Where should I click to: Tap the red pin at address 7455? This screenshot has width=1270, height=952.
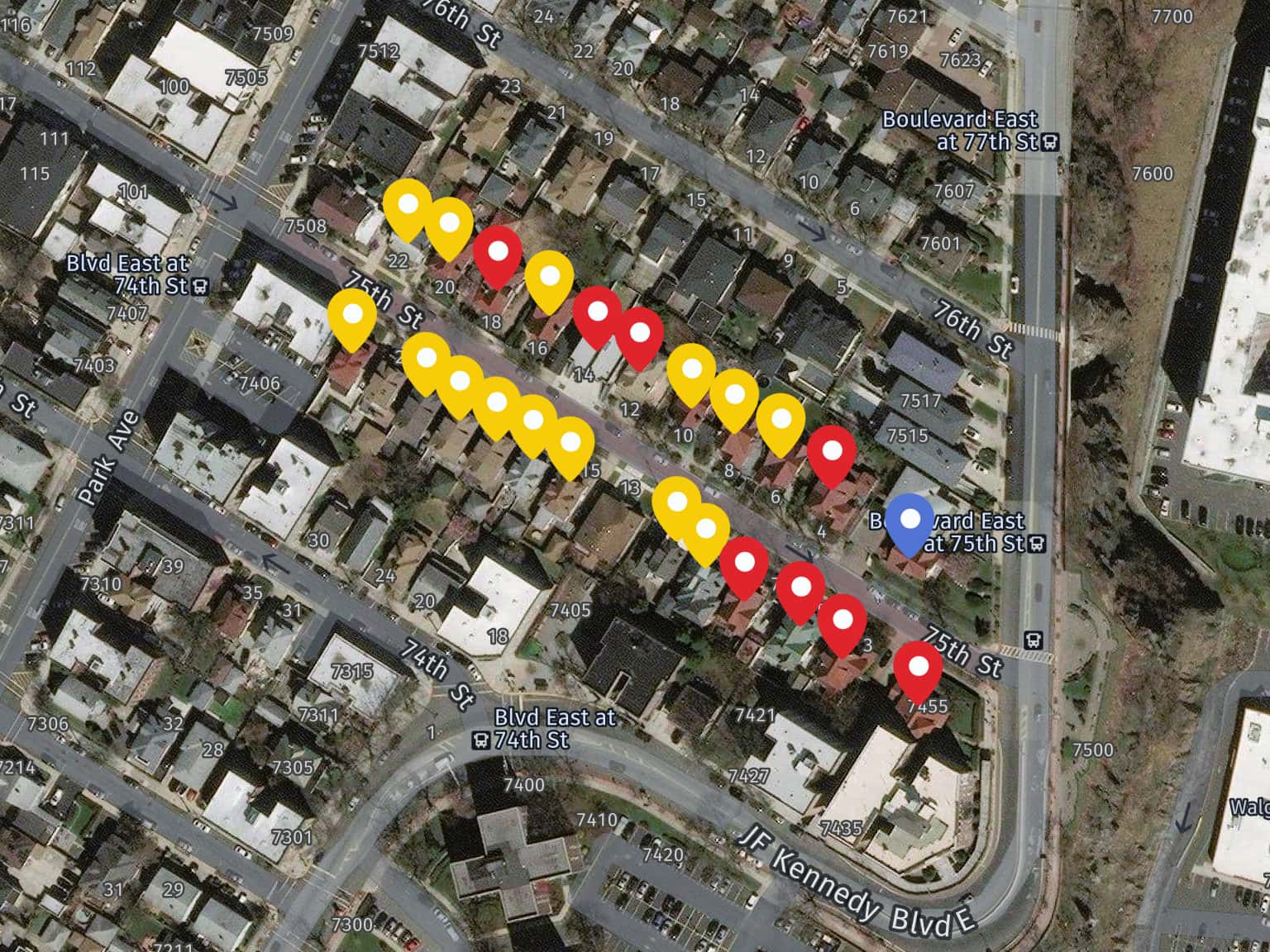[x=918, y=667]
